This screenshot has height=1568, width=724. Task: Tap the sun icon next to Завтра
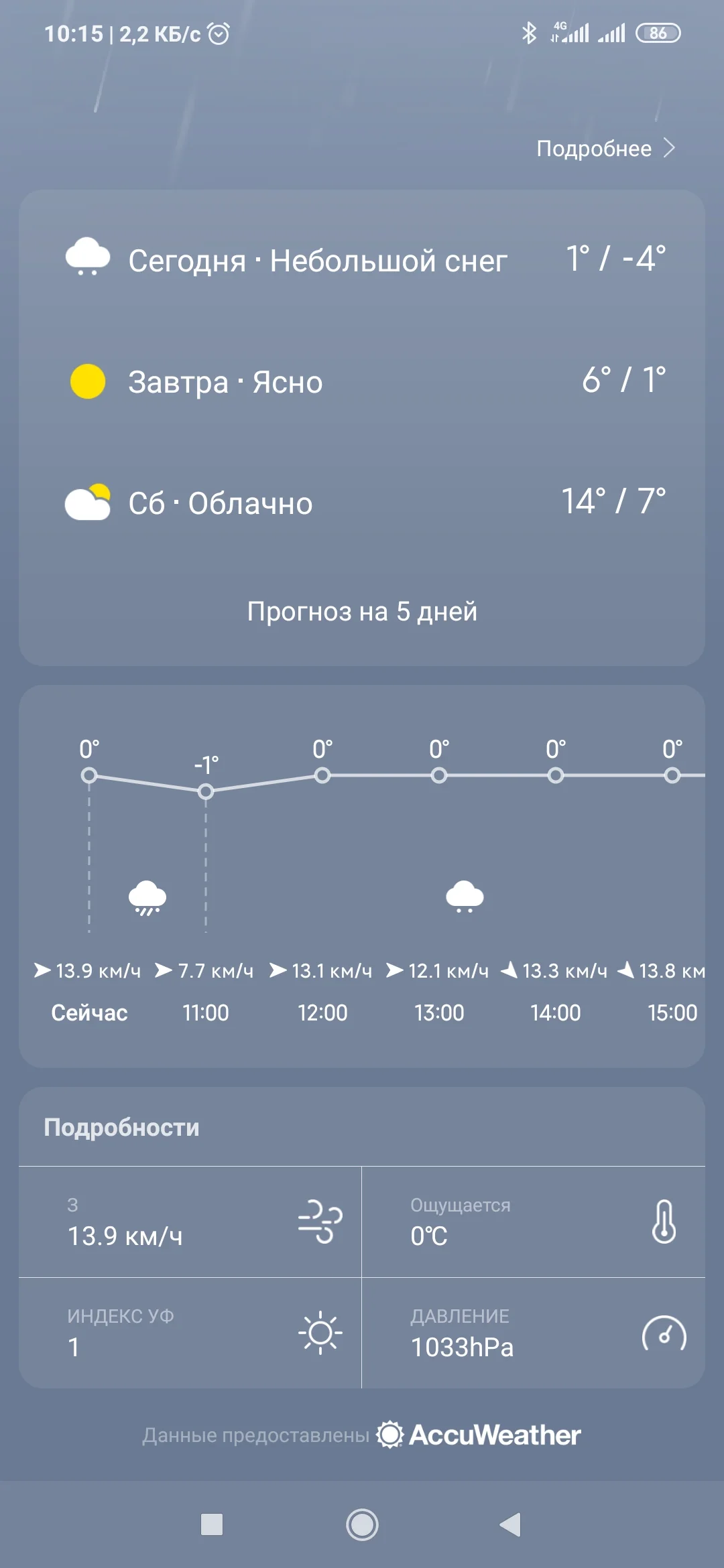pos(86,382)
